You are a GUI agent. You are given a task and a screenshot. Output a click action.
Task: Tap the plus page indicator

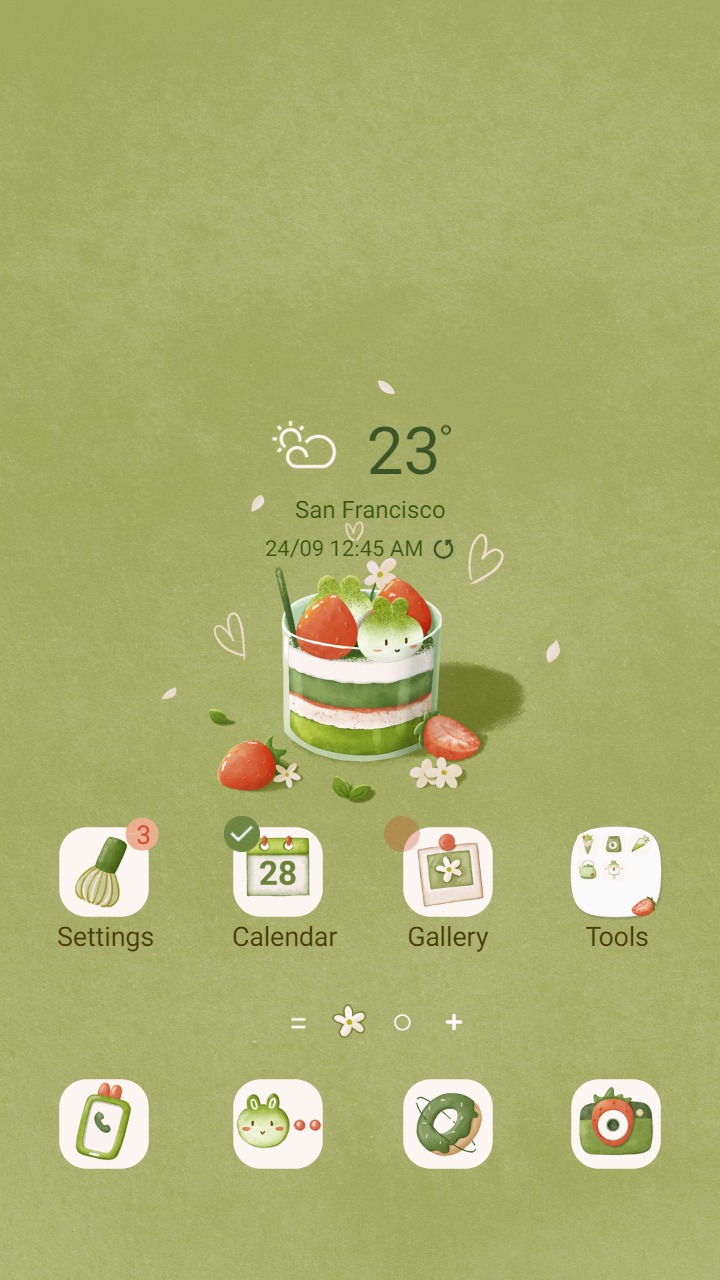pos(454,1022)
